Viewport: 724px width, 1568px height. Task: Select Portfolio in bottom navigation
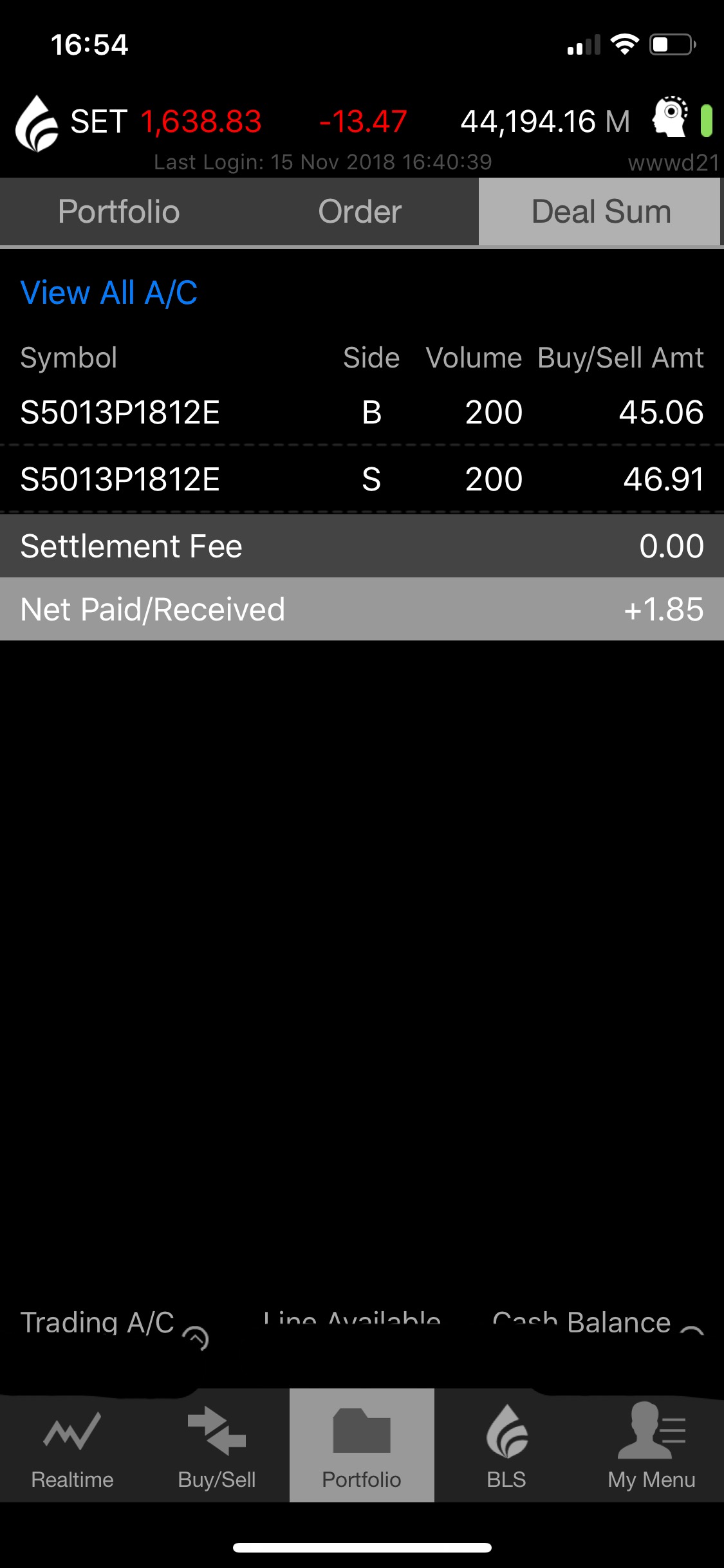tap(362, 1446)
